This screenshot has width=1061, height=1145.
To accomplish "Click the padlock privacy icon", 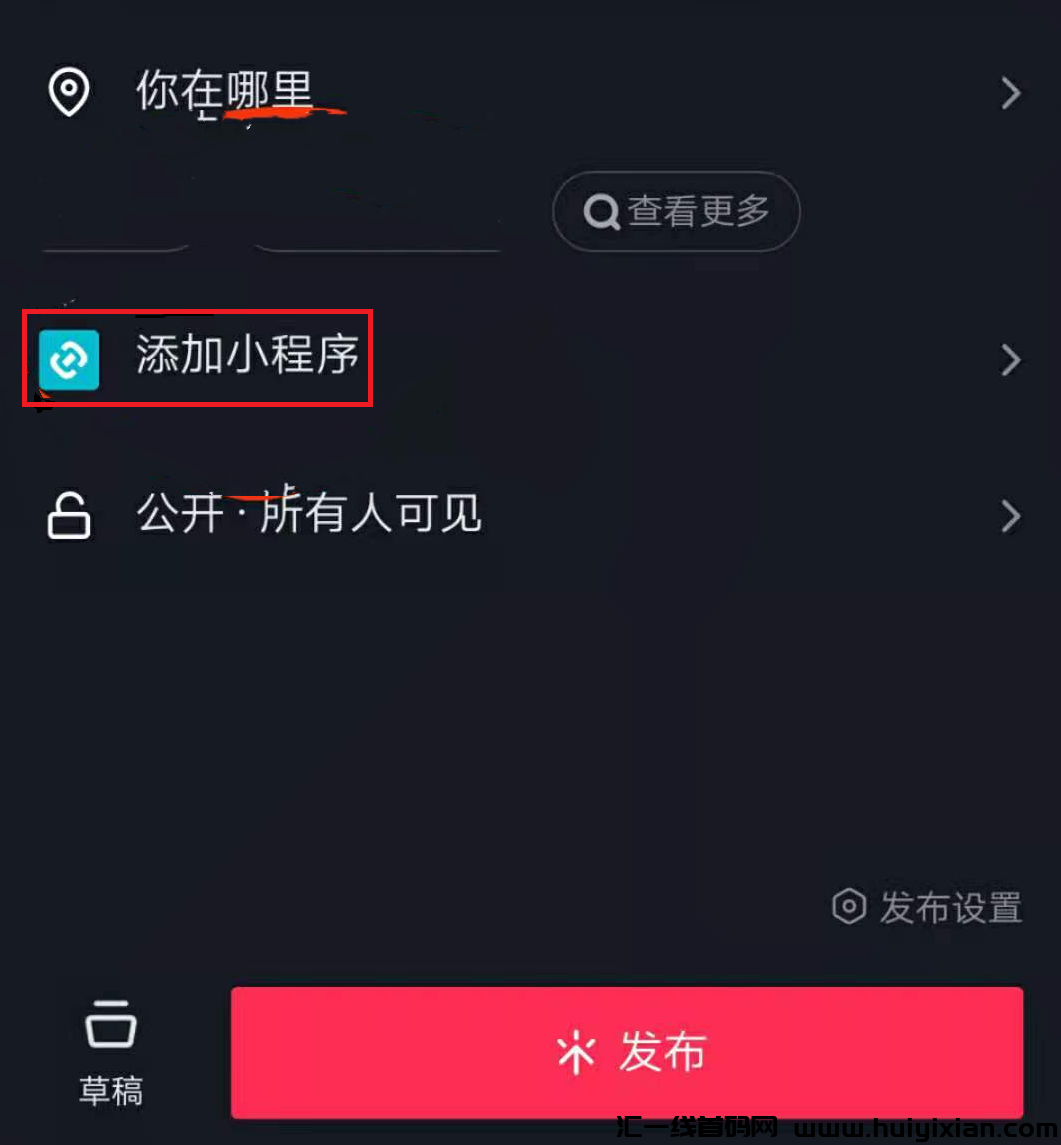I will click(x=67, y=514).
